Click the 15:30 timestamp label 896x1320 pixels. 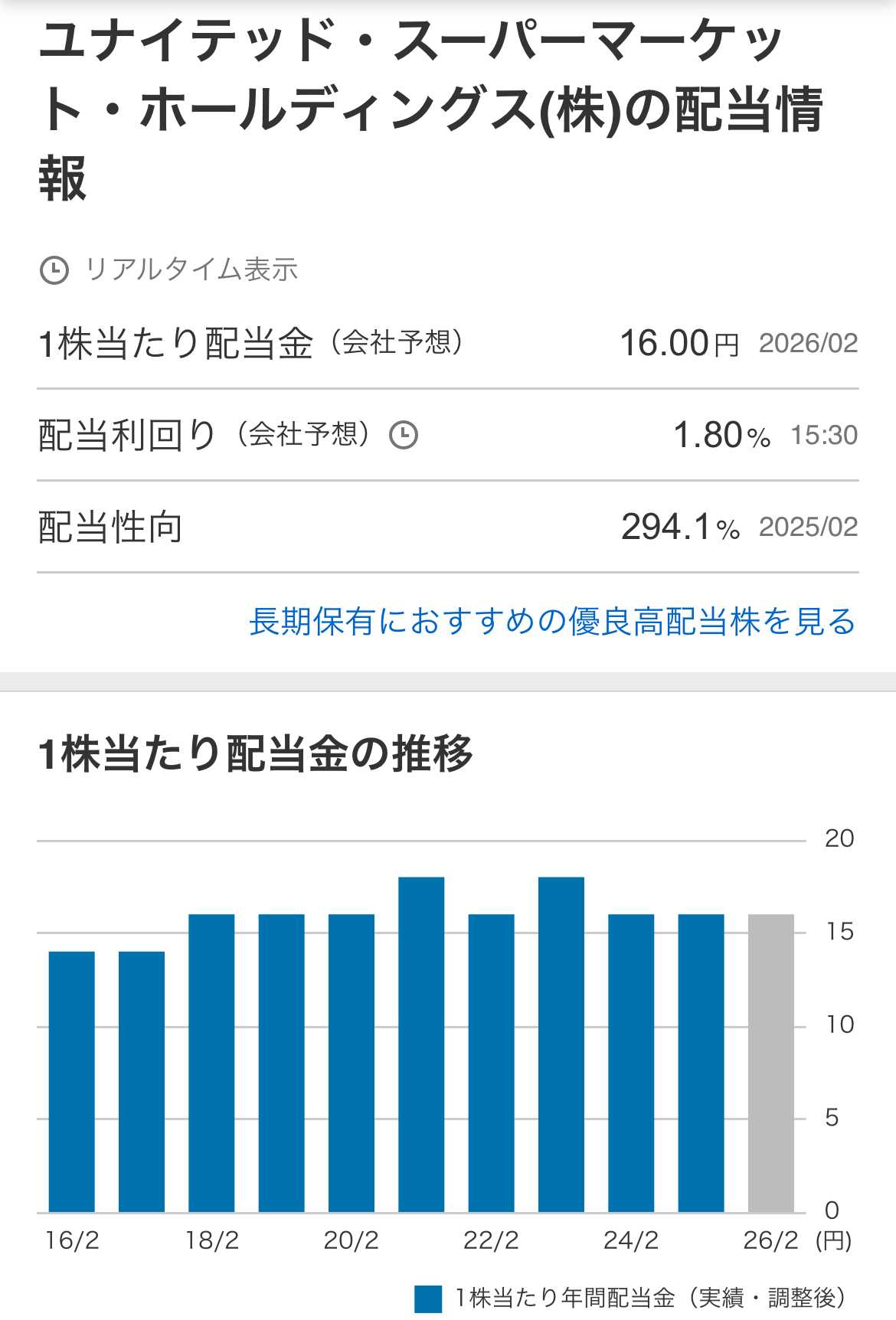[x=825, y=436]
